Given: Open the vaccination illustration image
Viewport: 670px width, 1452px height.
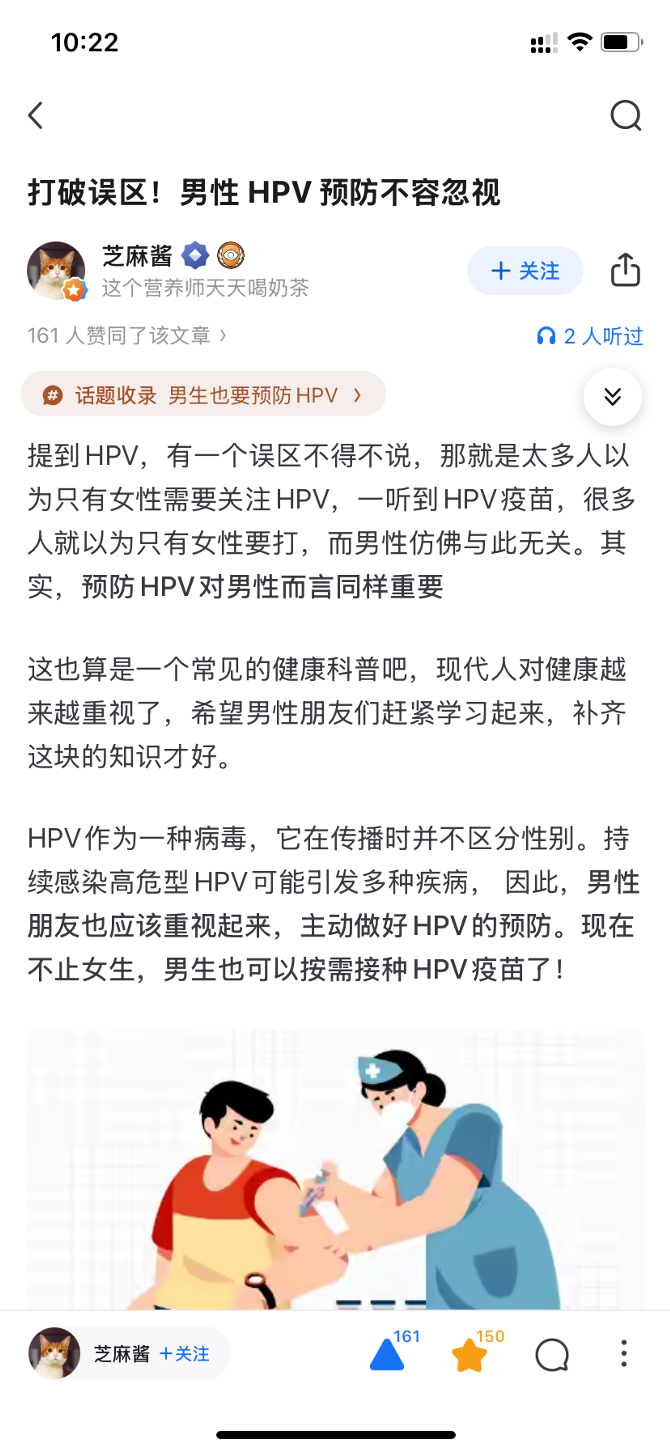Looking at the screenshot, I should tap(335, 1170).
